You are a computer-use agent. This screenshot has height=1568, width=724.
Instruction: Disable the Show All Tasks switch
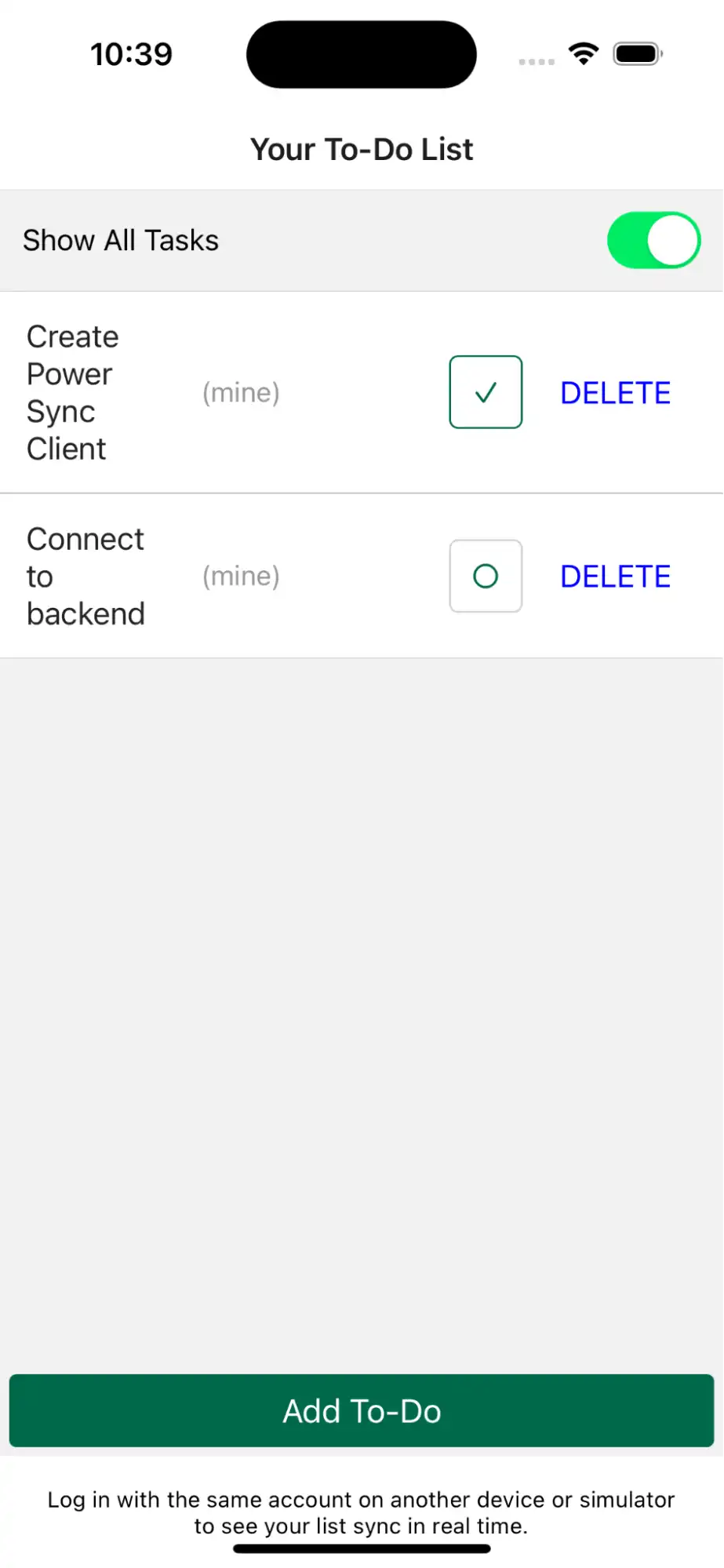click(653, 240)
